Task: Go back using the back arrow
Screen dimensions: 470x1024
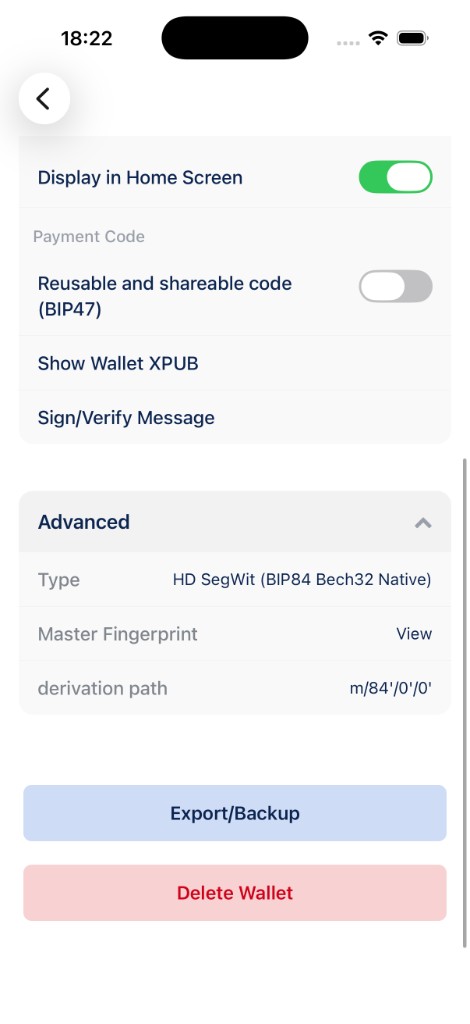Action: click(x=44, y=99)
